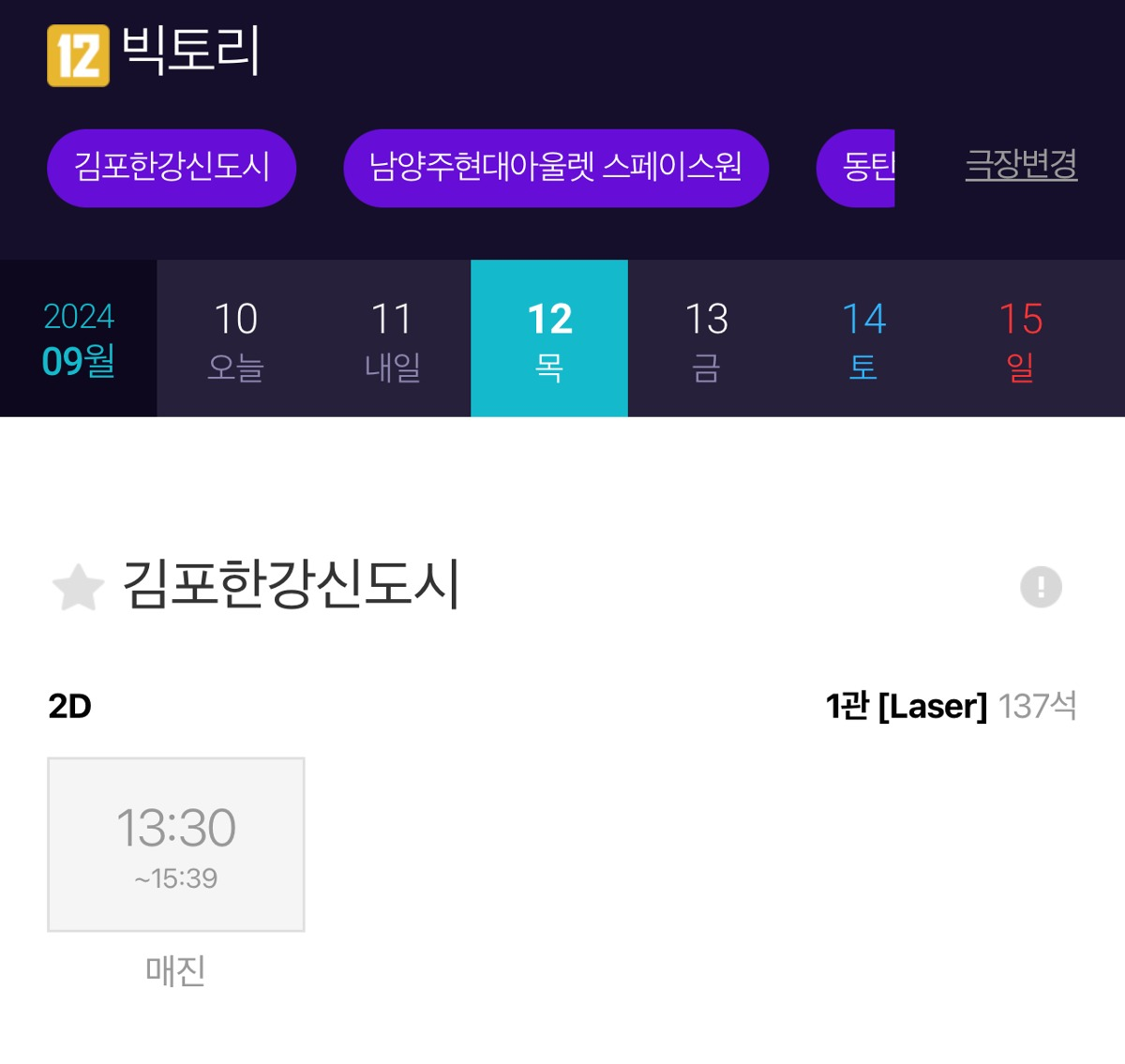This screenshot has height=1064, width=1125.
Task: Open the theater info exclamation icon
Action: (x=1041, y=588)
